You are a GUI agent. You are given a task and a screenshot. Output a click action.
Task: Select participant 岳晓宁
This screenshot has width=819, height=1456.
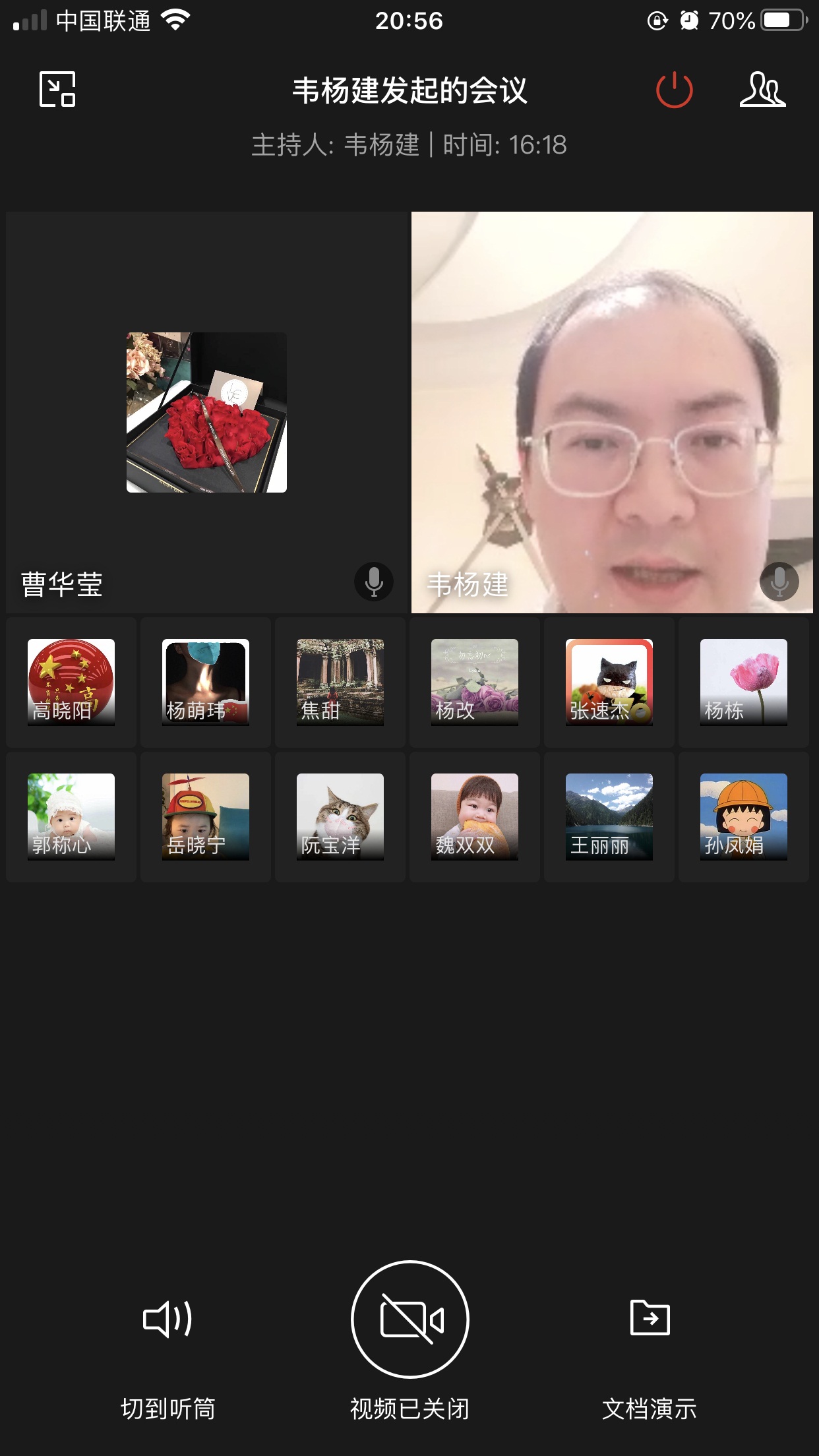pos(206,816)
